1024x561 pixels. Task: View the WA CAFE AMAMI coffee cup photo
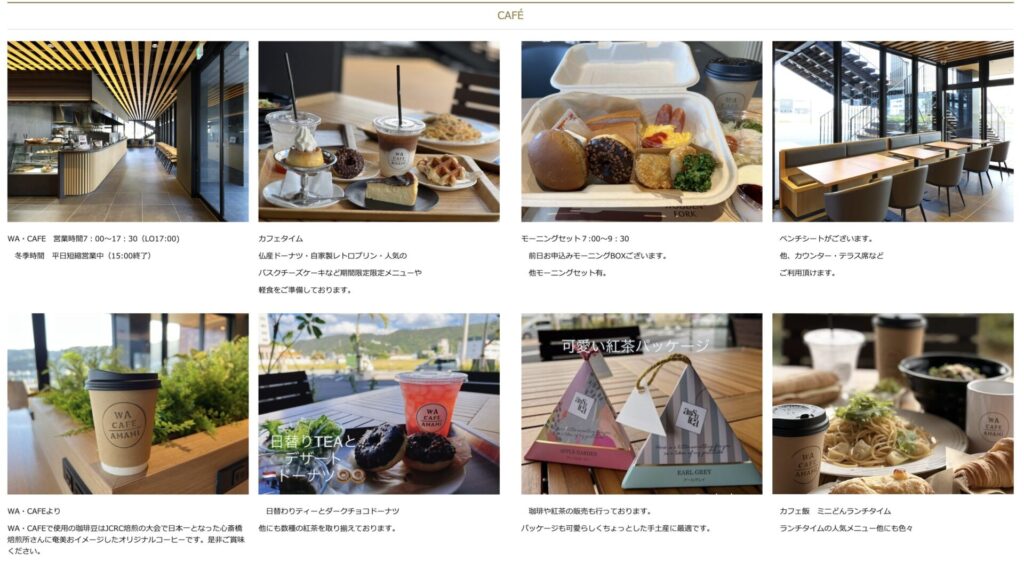[128, 404]
